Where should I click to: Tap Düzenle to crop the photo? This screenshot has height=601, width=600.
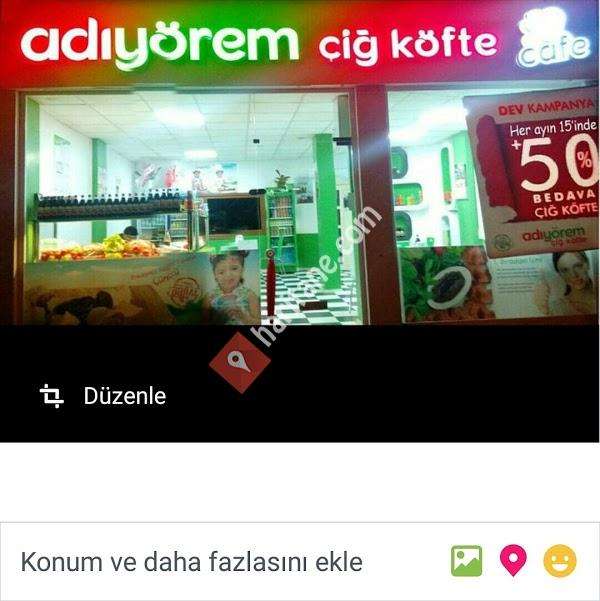(104, 396)
